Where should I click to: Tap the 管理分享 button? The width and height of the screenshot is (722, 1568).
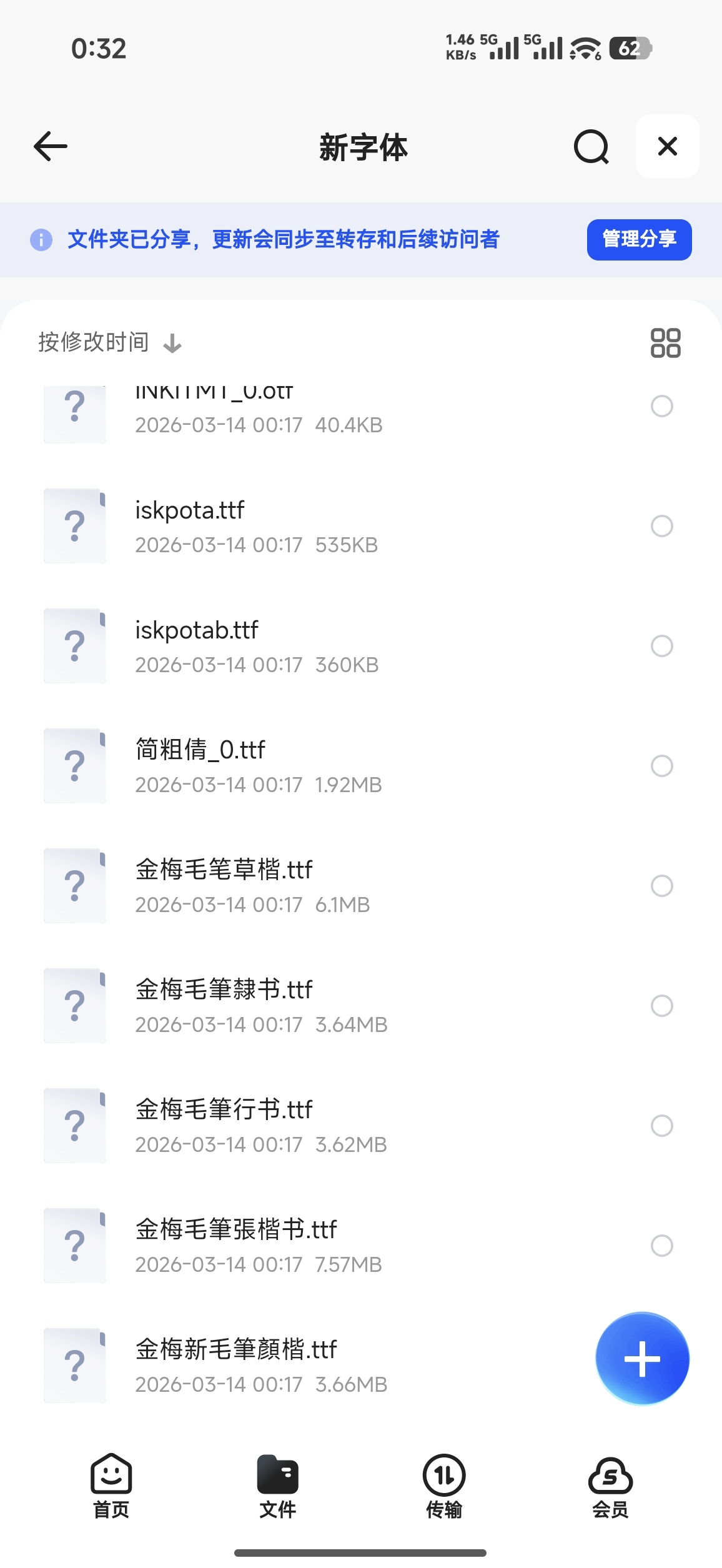click(639, 239)
